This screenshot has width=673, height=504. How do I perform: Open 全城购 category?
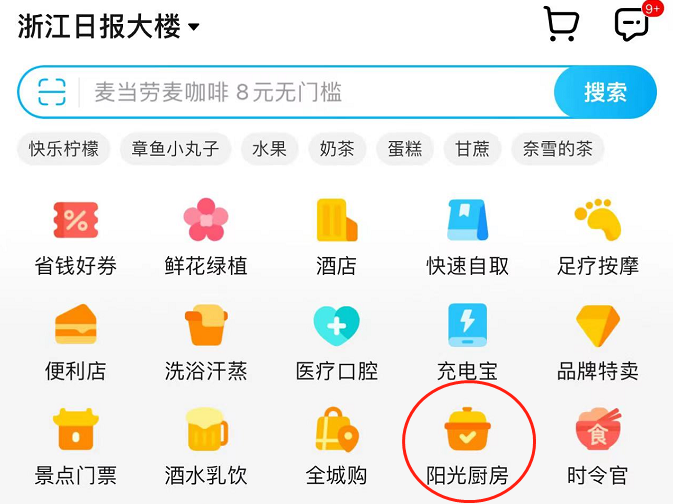(336, 447)
